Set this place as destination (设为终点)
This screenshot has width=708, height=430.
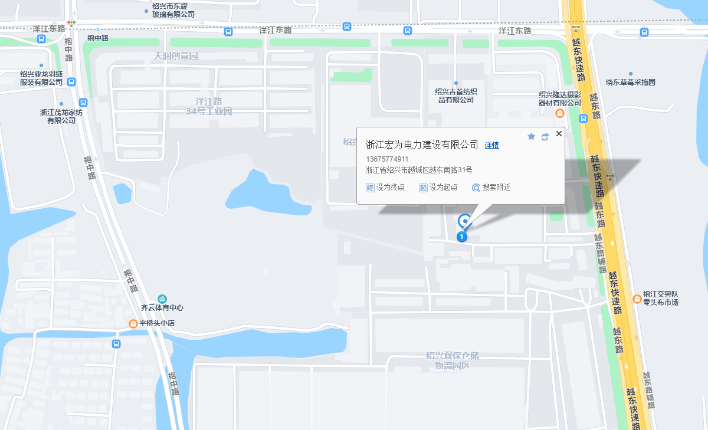tap(385, 187)
